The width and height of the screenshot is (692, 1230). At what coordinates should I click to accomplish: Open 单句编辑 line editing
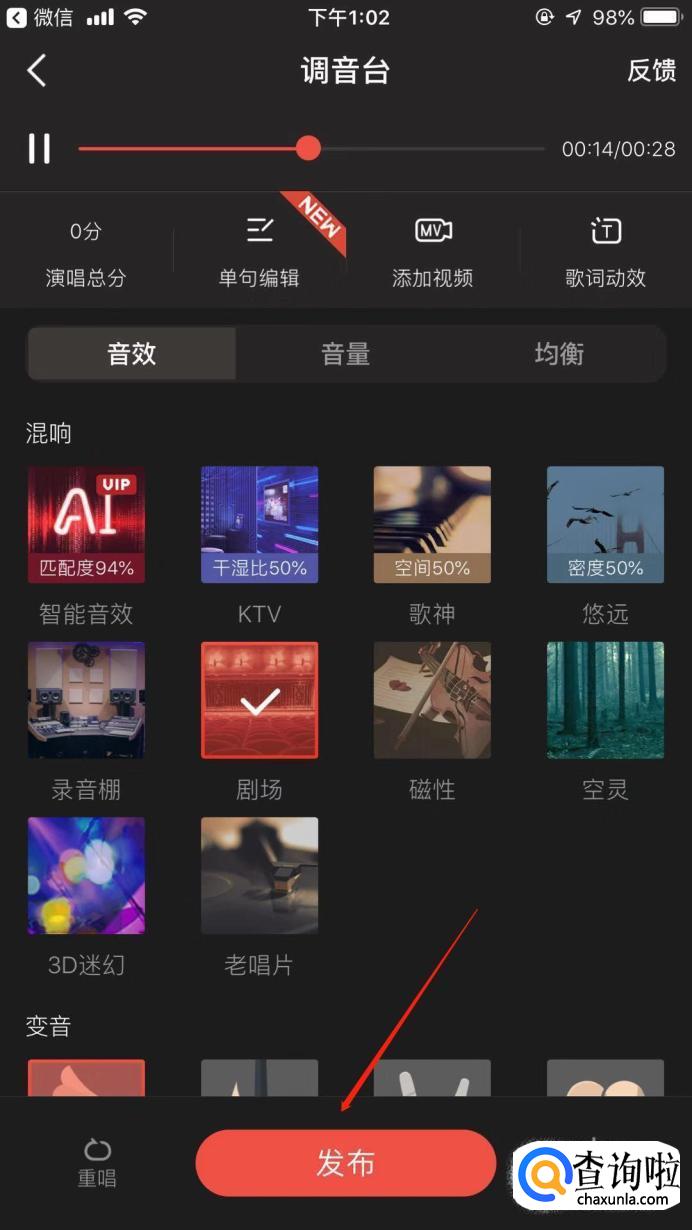(x=259, y=250)
